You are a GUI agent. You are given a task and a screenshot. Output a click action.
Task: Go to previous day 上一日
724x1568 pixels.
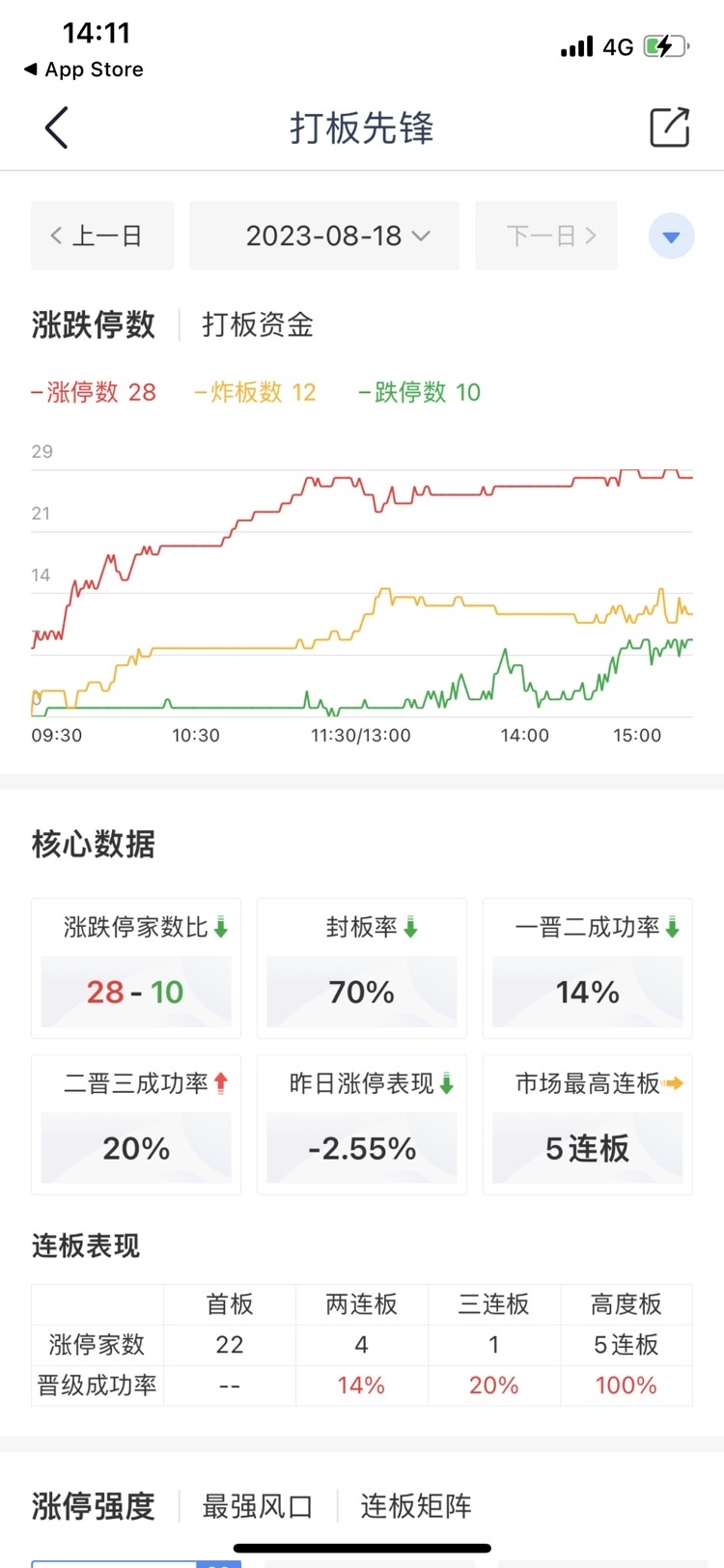102,236
